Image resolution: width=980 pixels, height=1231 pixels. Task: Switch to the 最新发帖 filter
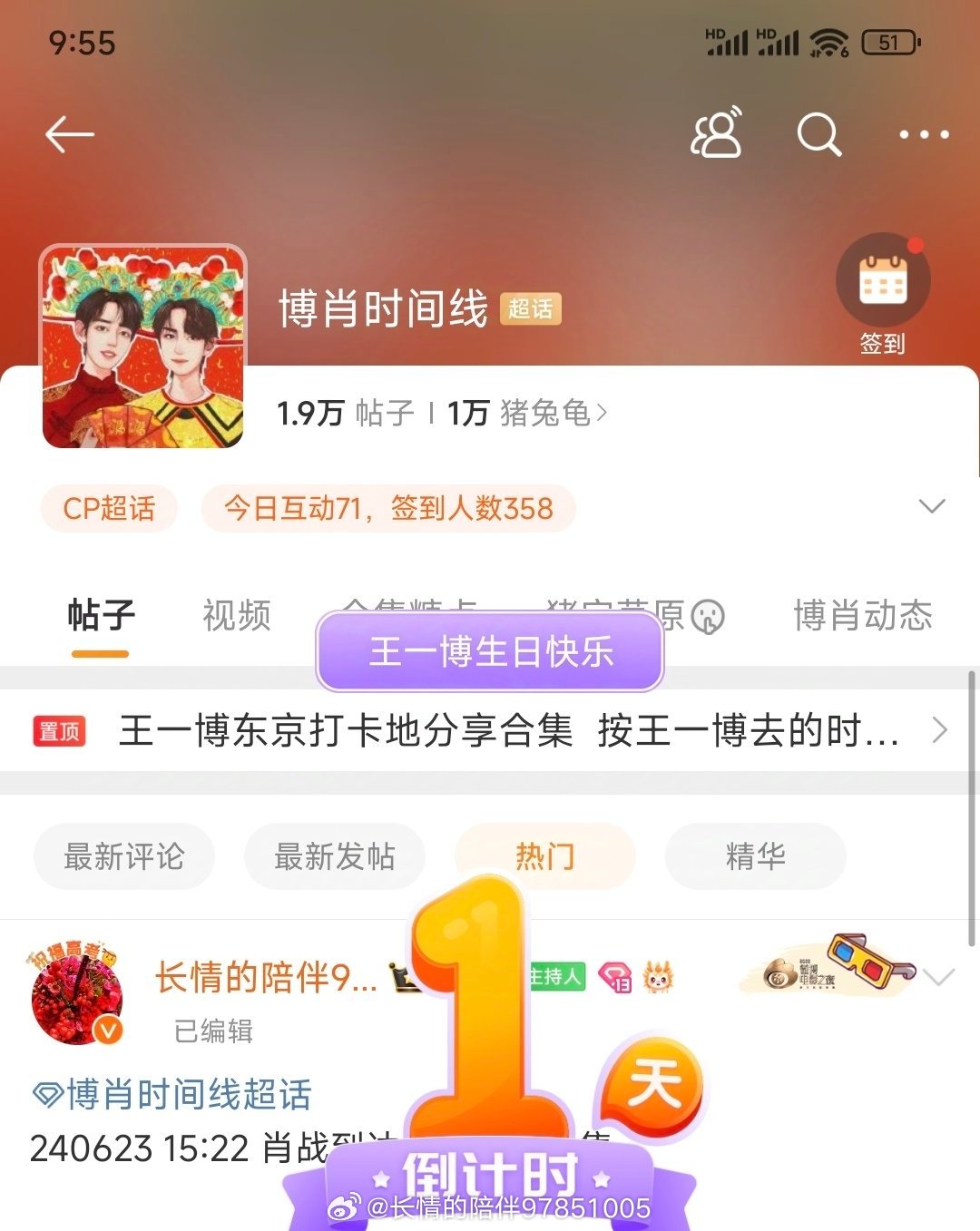pyautogui.click(x=334, y=855)
